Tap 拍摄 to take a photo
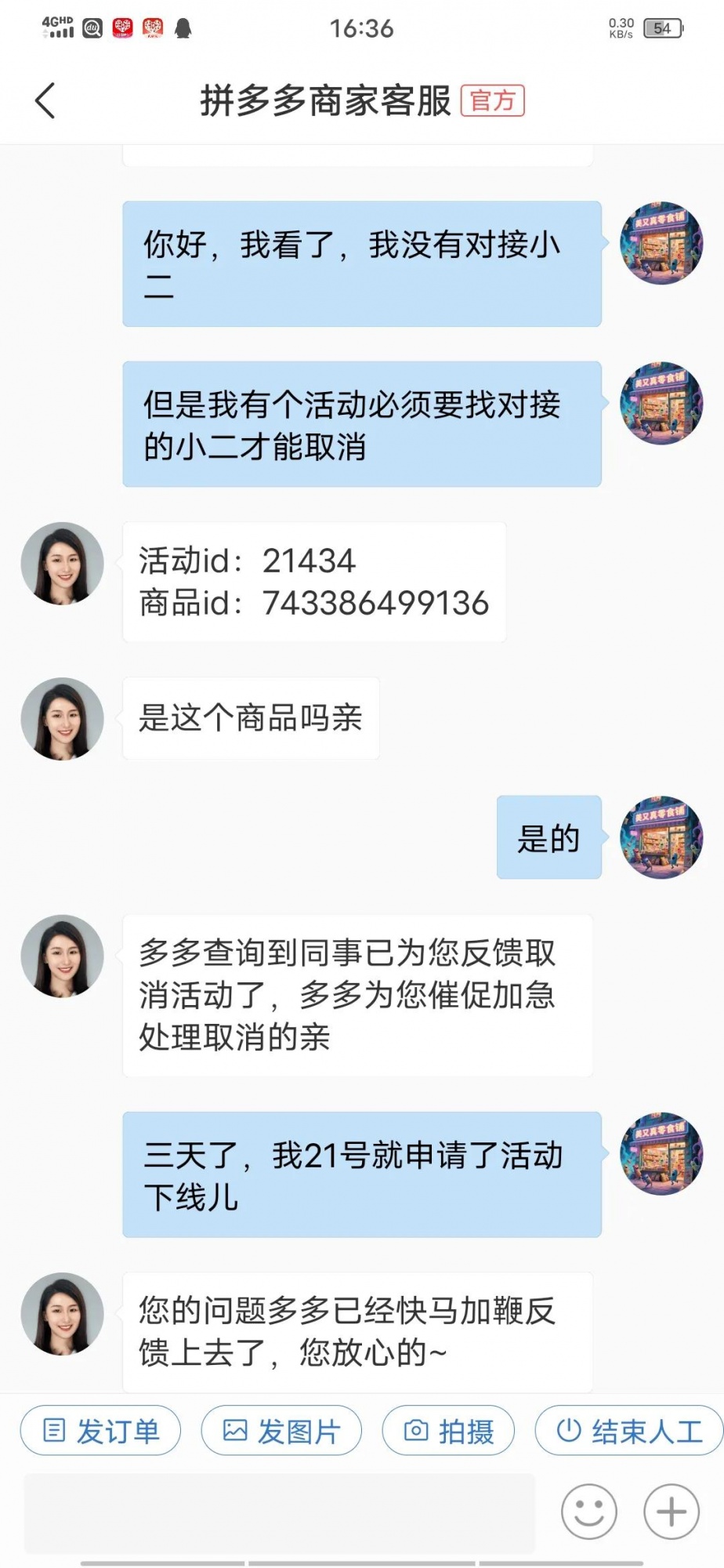This screenshot has width=724, height=1568. (x=448, y=1431)
